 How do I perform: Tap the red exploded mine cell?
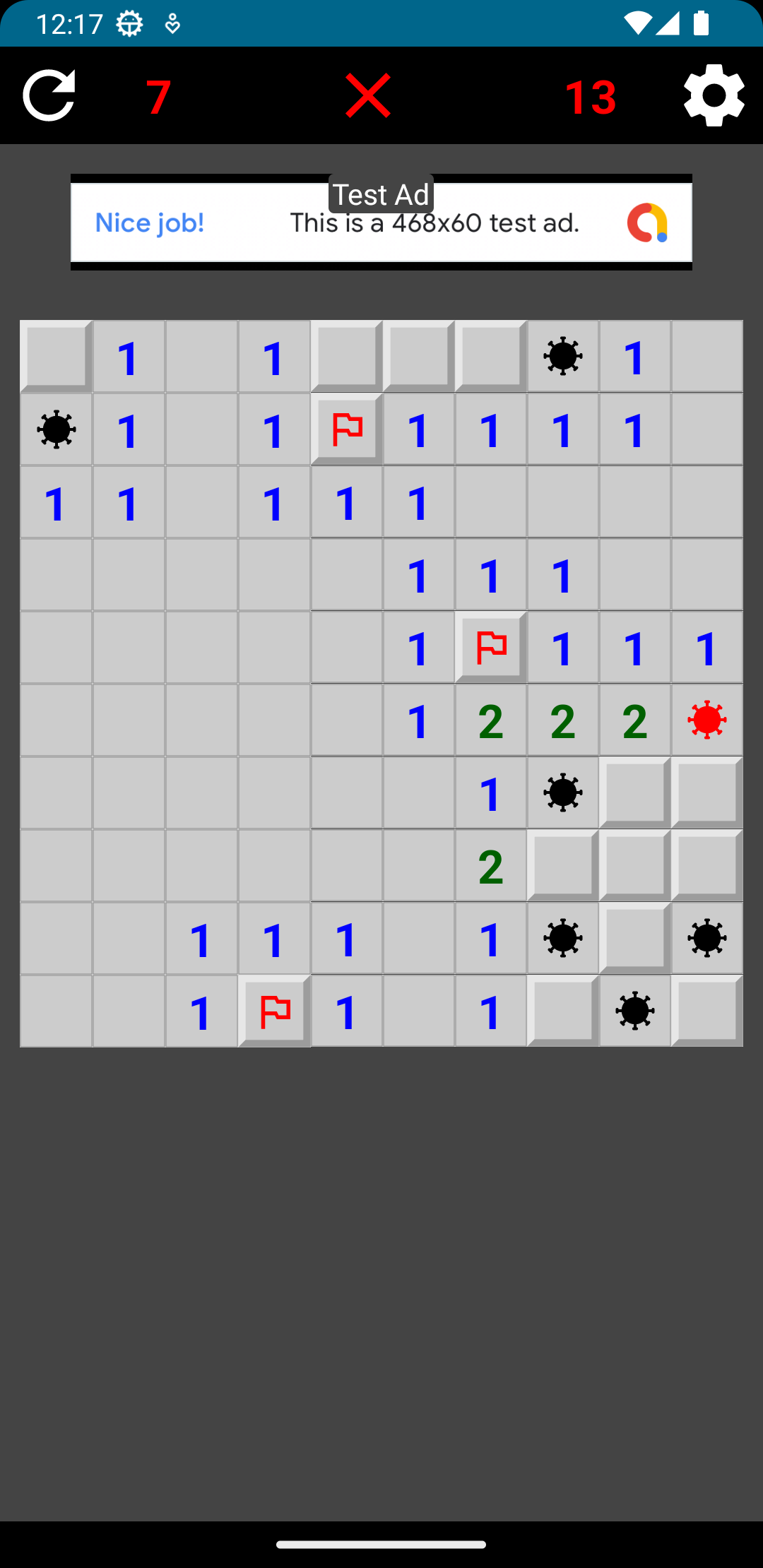click(x=706, y=720)
